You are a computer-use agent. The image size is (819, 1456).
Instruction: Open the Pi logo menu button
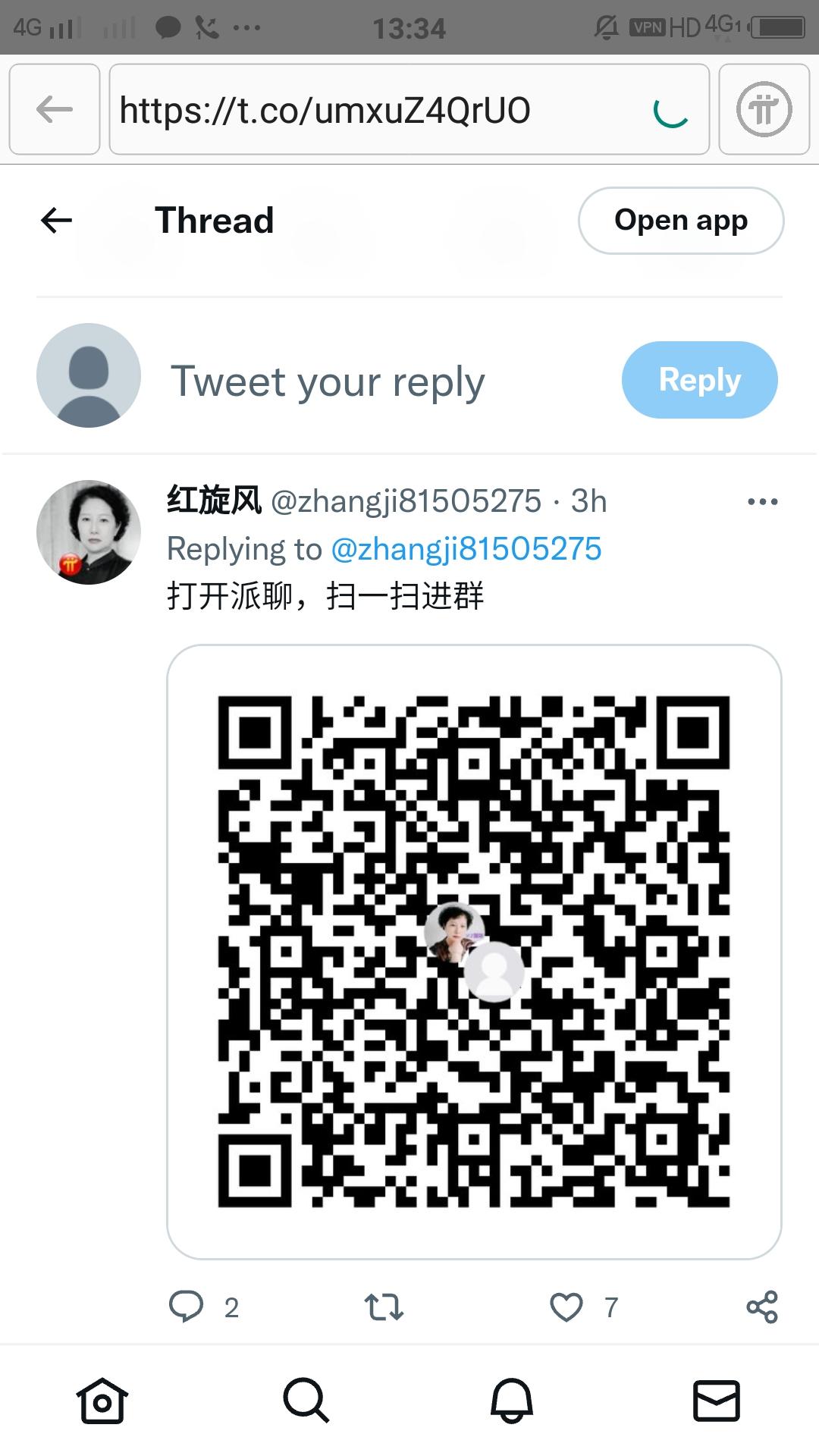tap(764, 110)
